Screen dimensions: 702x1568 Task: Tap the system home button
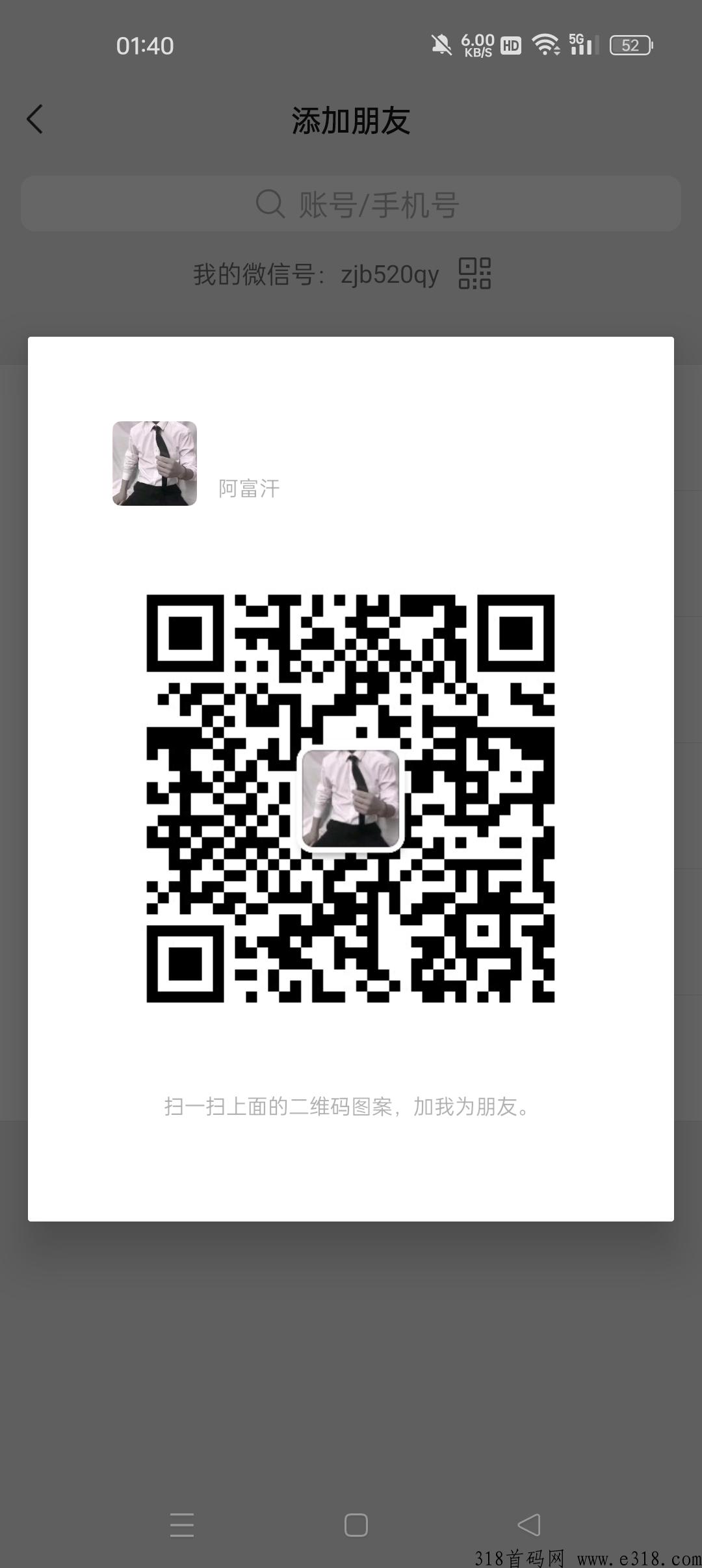tap(356, 1524)
